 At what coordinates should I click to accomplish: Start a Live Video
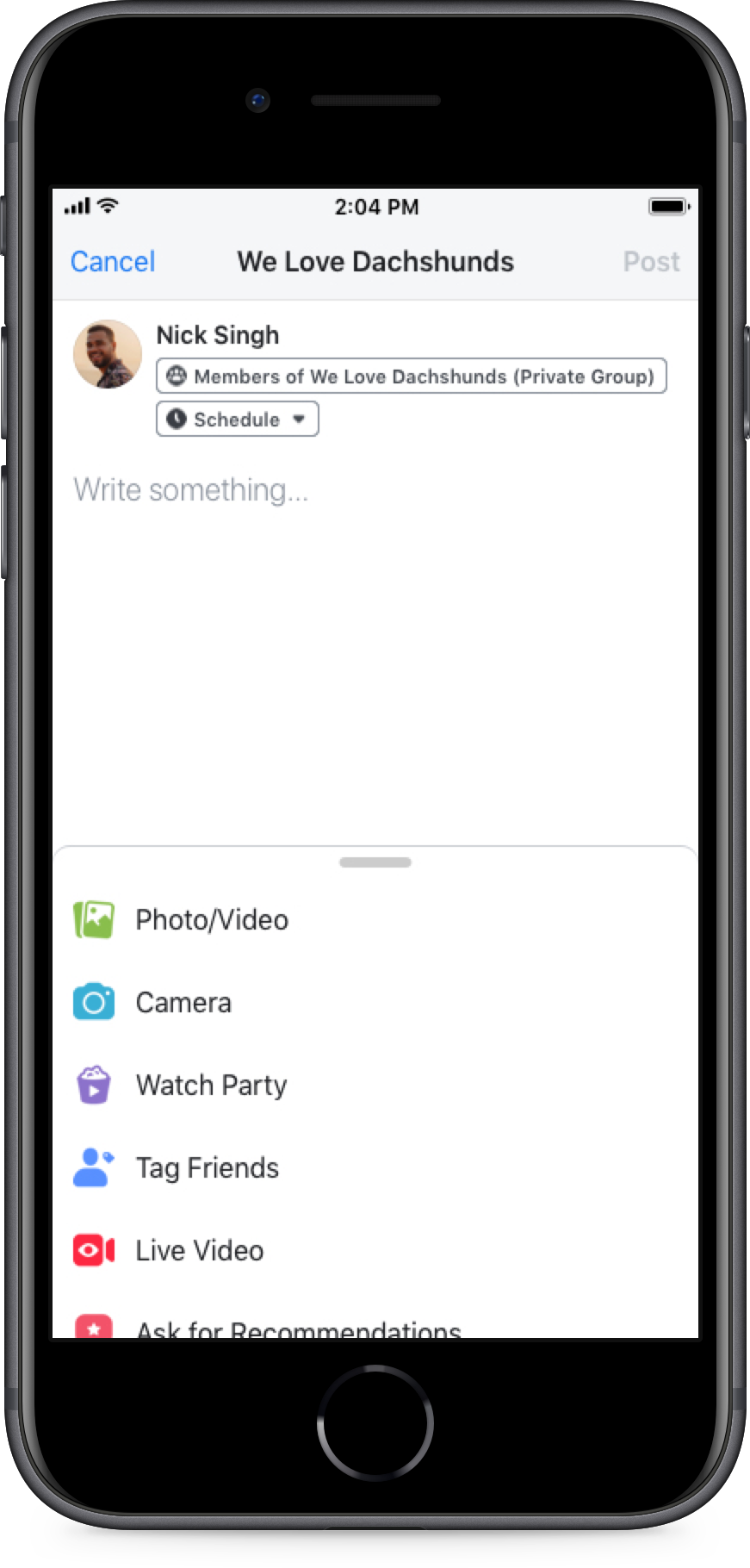click(x=375, y=1250)
